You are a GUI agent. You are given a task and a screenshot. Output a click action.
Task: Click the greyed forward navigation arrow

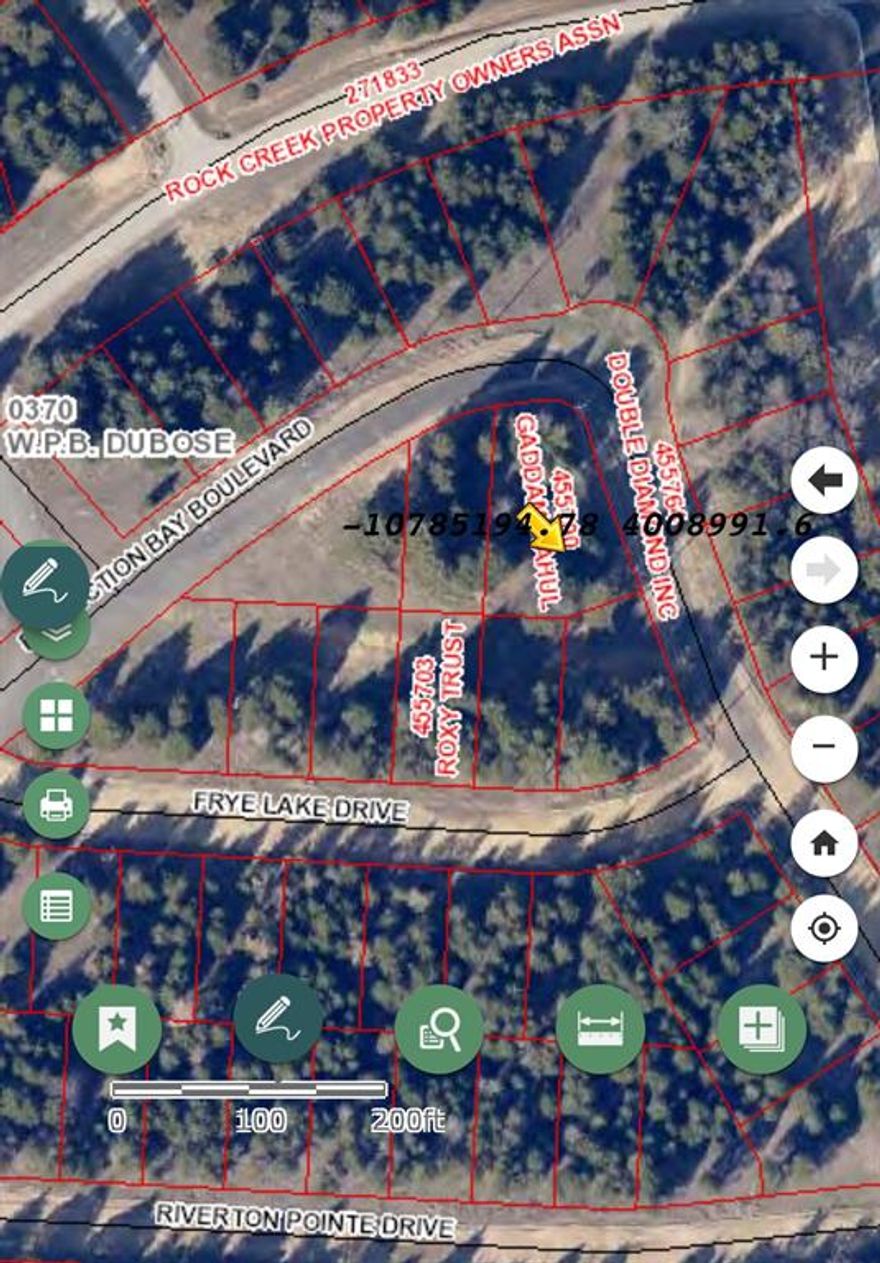[823, 570]
